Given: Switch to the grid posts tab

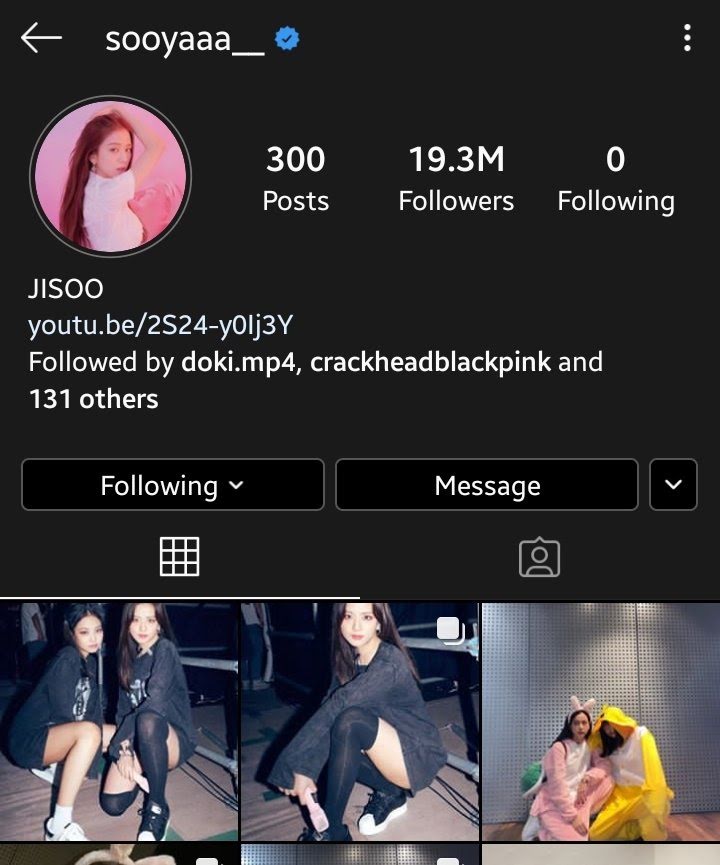Looking at the screenshot, I should pos(180,556).
